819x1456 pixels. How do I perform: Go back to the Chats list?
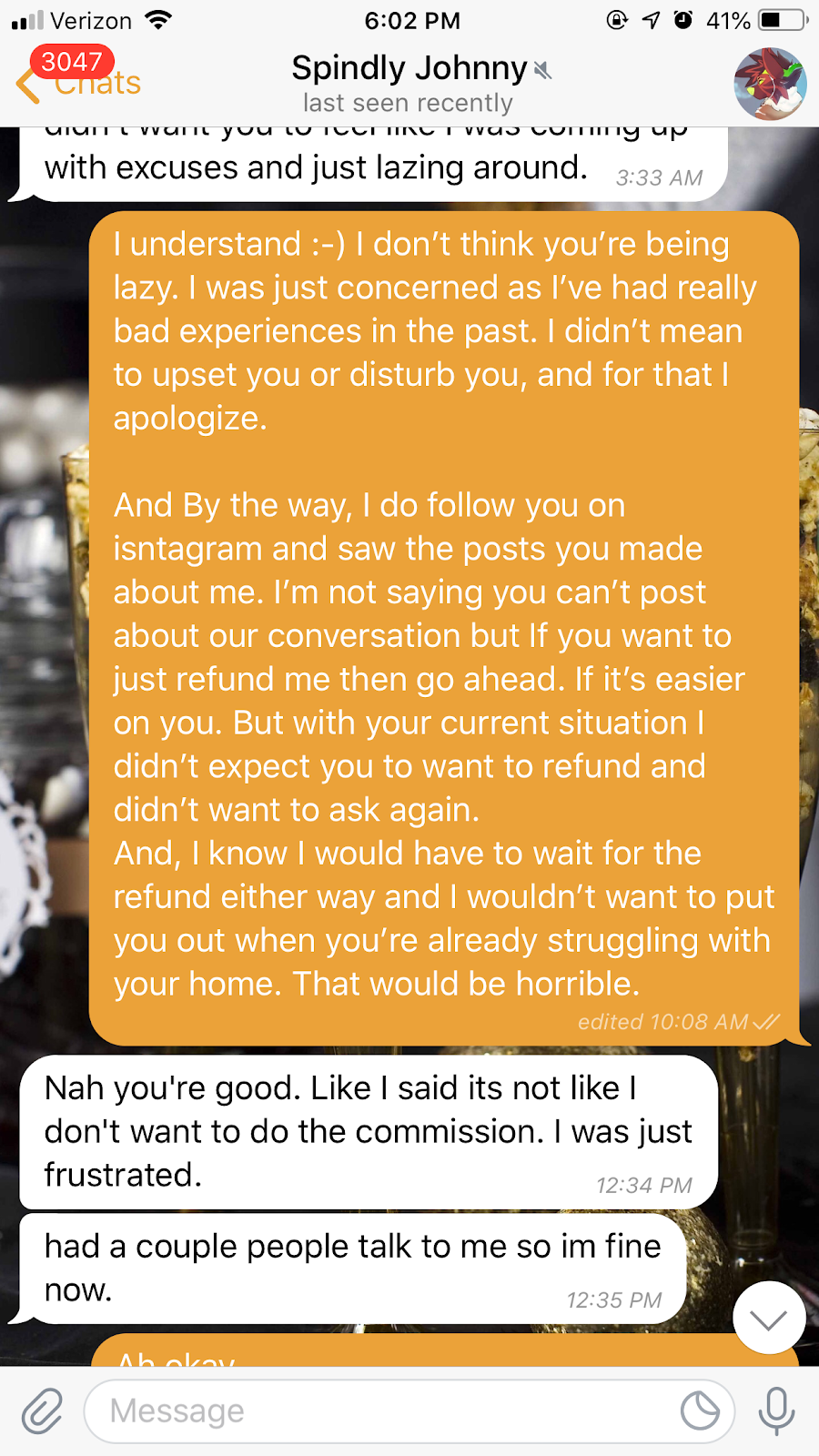tap(80, 83)
